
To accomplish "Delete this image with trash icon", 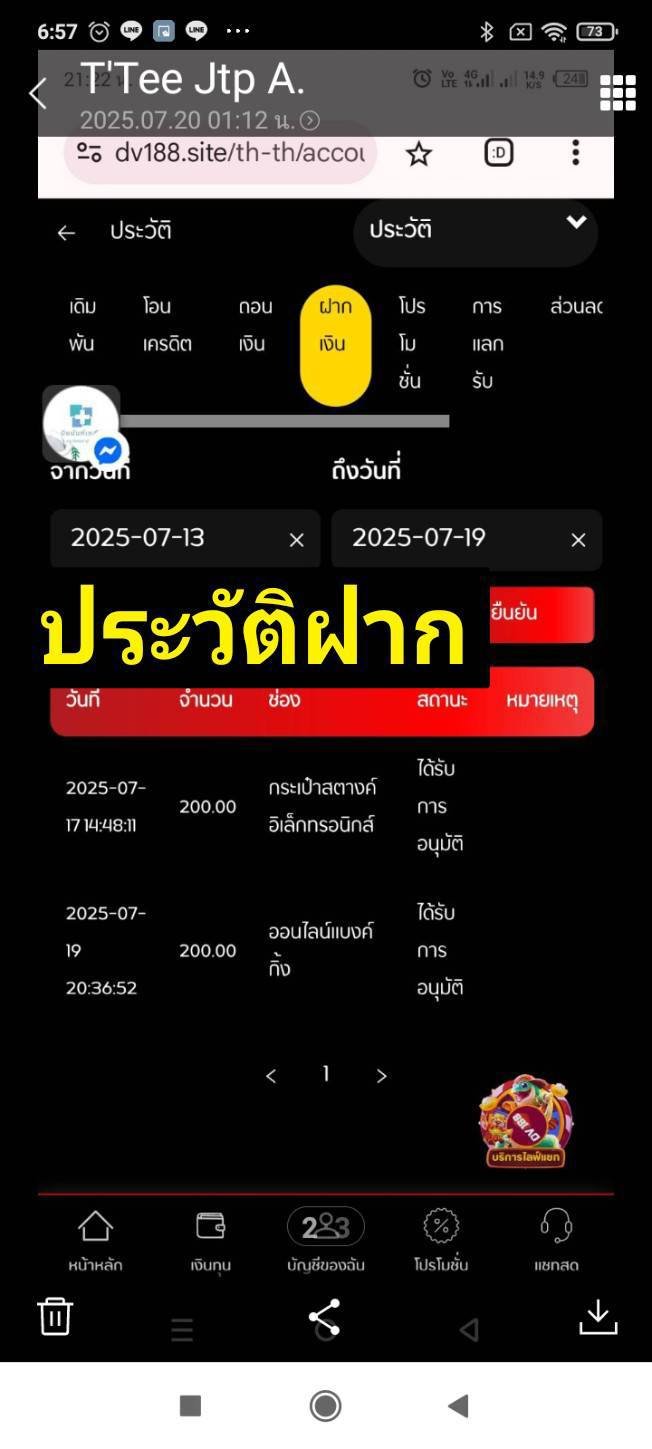I will [55, 1316].
